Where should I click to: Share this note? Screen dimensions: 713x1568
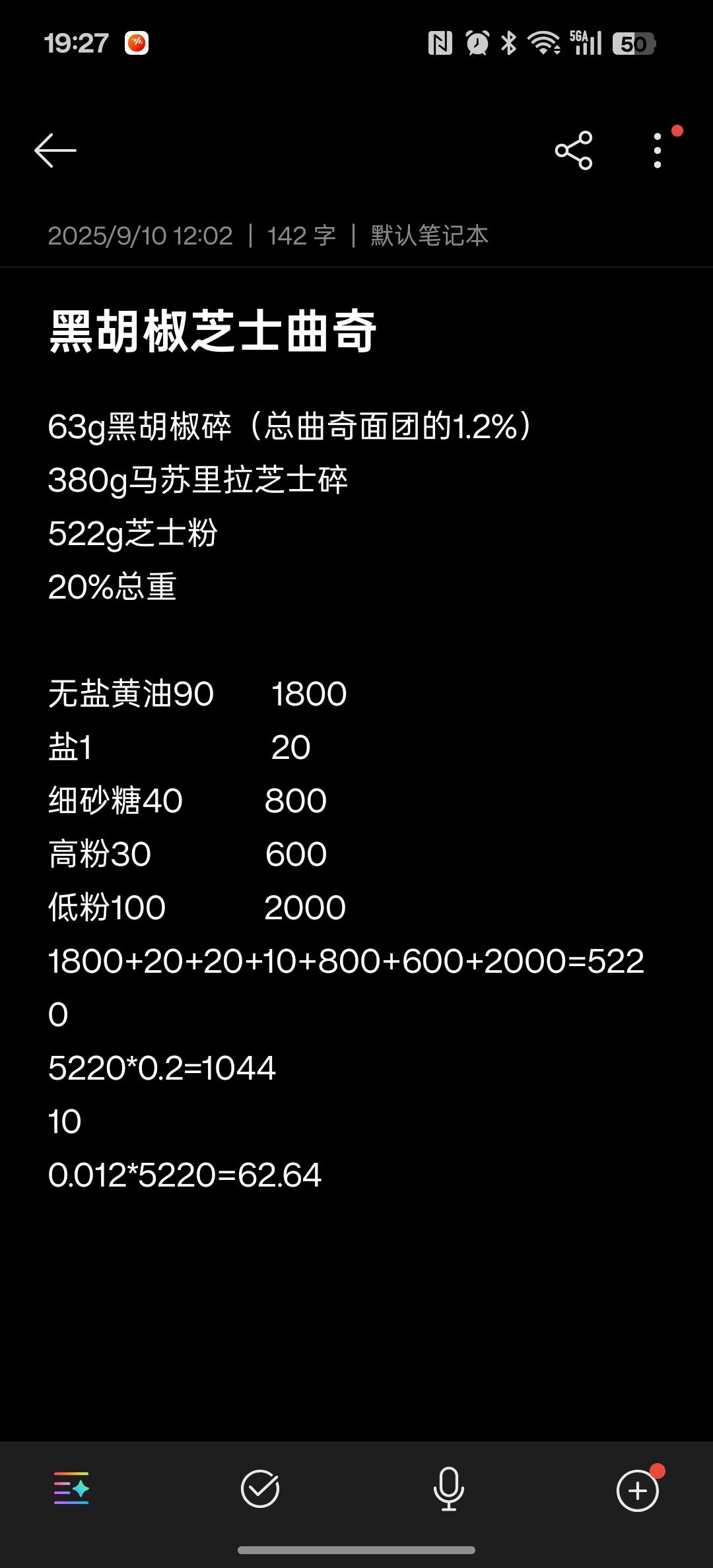pyautogui.click(x=574, y=150)
